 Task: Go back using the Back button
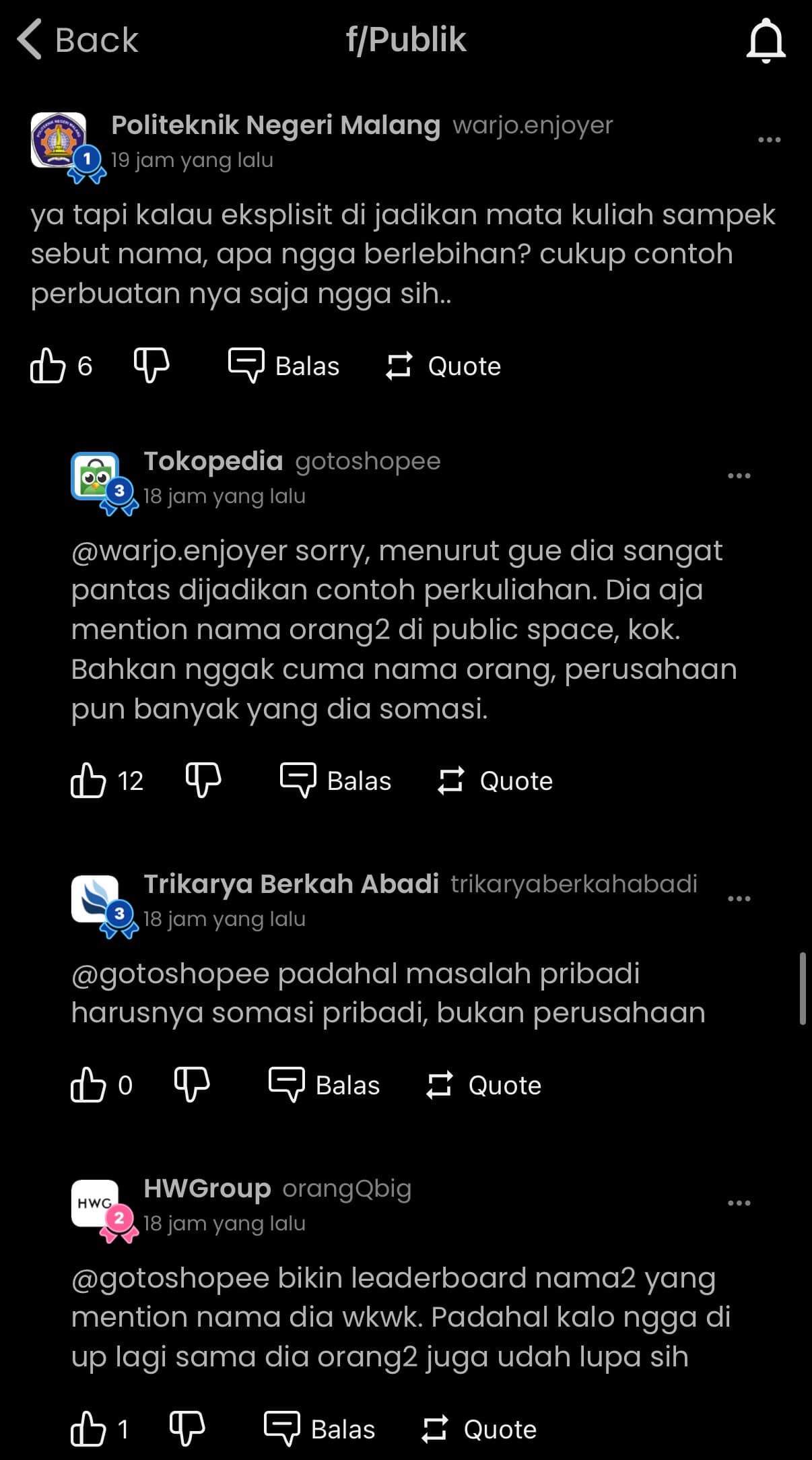[x=77, y=40]
